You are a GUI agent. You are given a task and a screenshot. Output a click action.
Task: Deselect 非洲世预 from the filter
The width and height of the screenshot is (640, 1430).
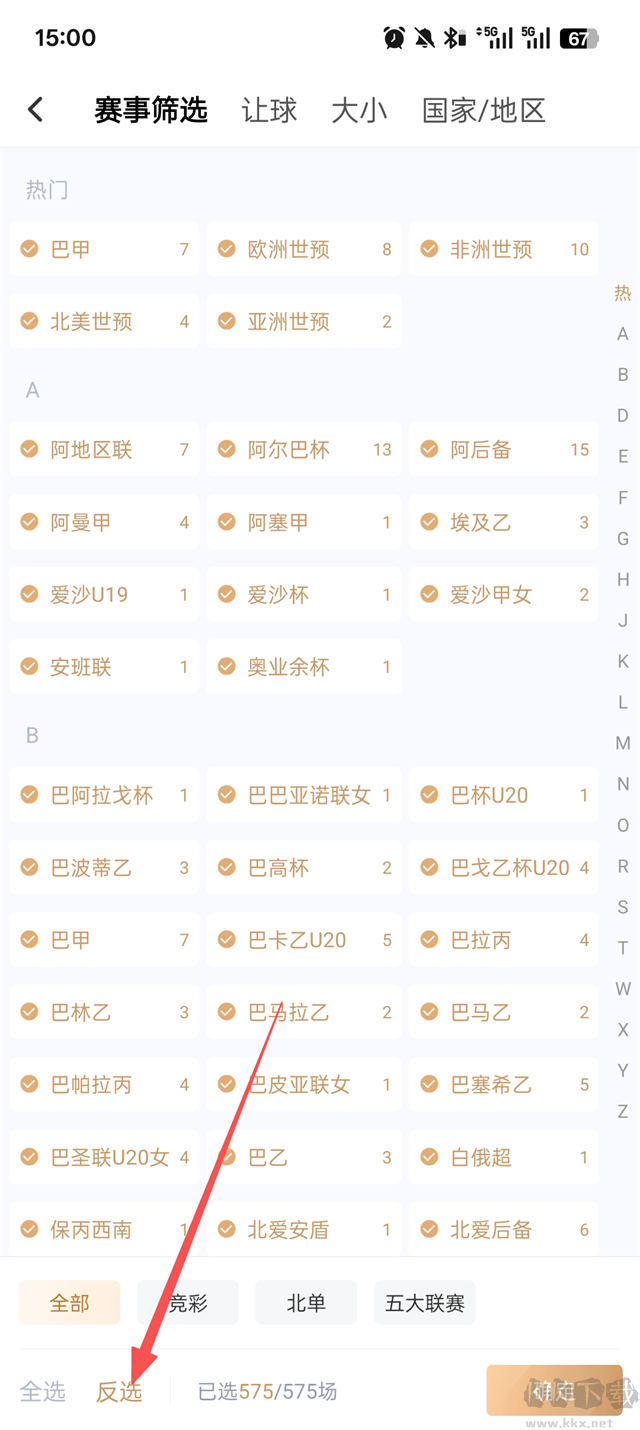point(504,249)
